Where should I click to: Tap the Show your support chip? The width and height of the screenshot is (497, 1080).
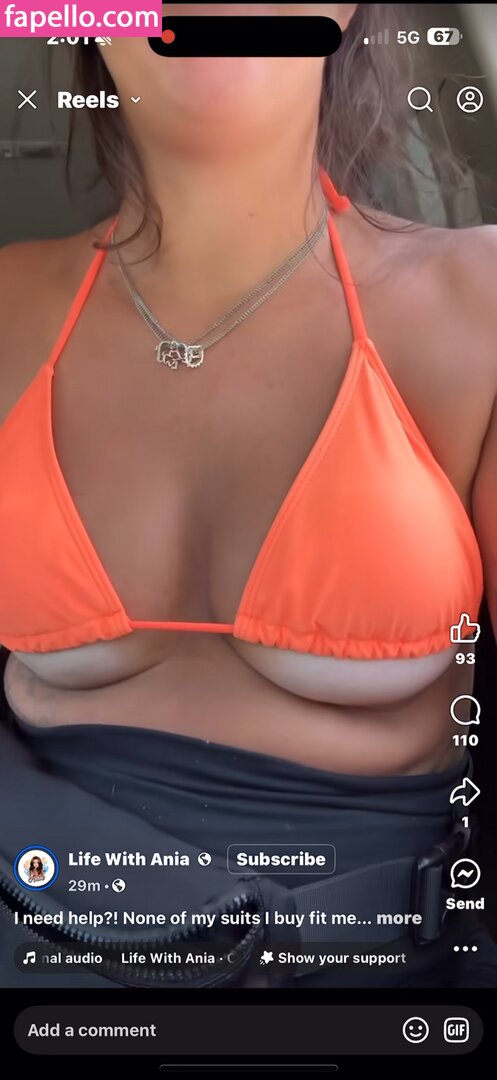click(332, 957)
